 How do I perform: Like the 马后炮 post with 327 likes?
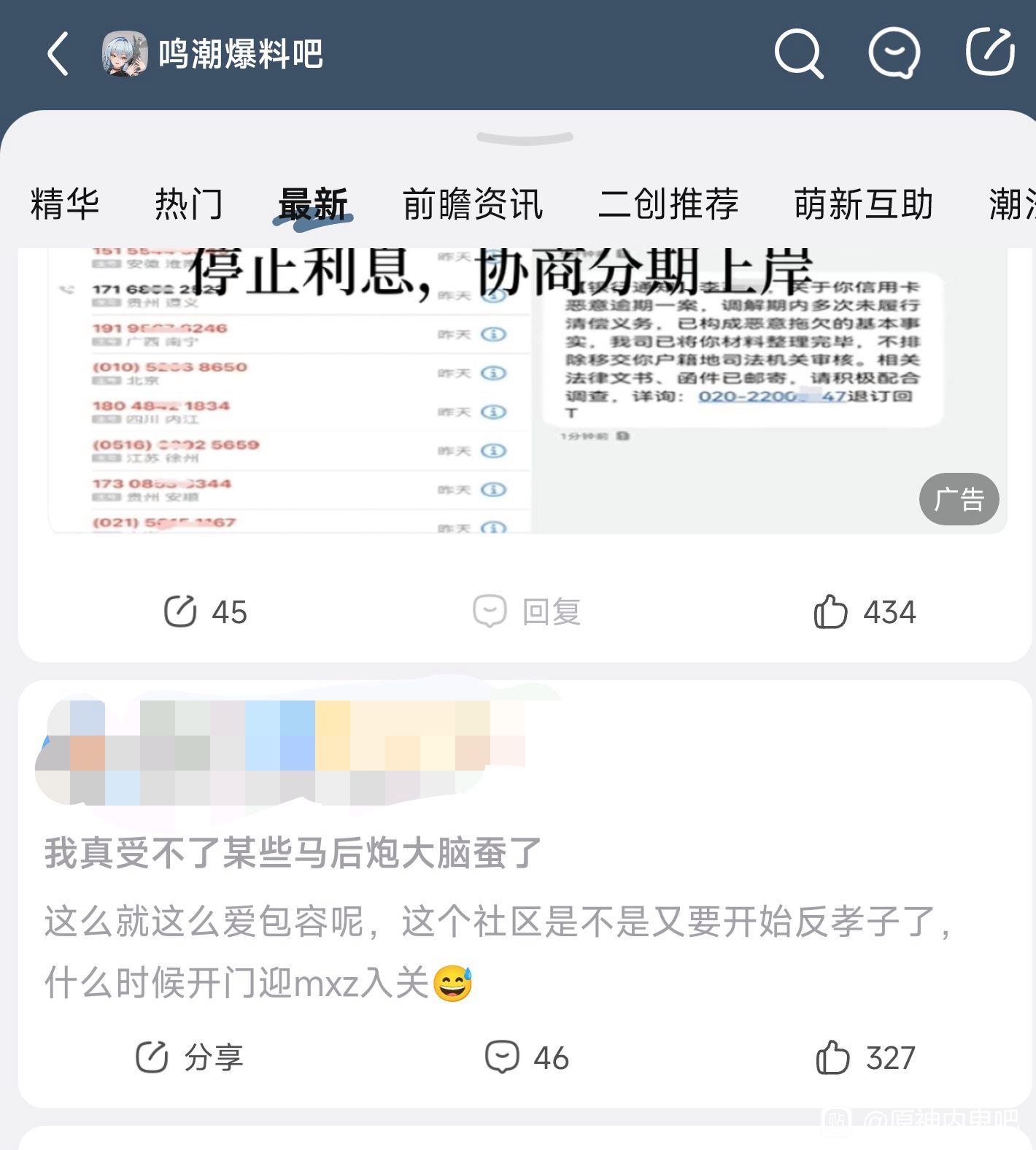coord(866,1057)
